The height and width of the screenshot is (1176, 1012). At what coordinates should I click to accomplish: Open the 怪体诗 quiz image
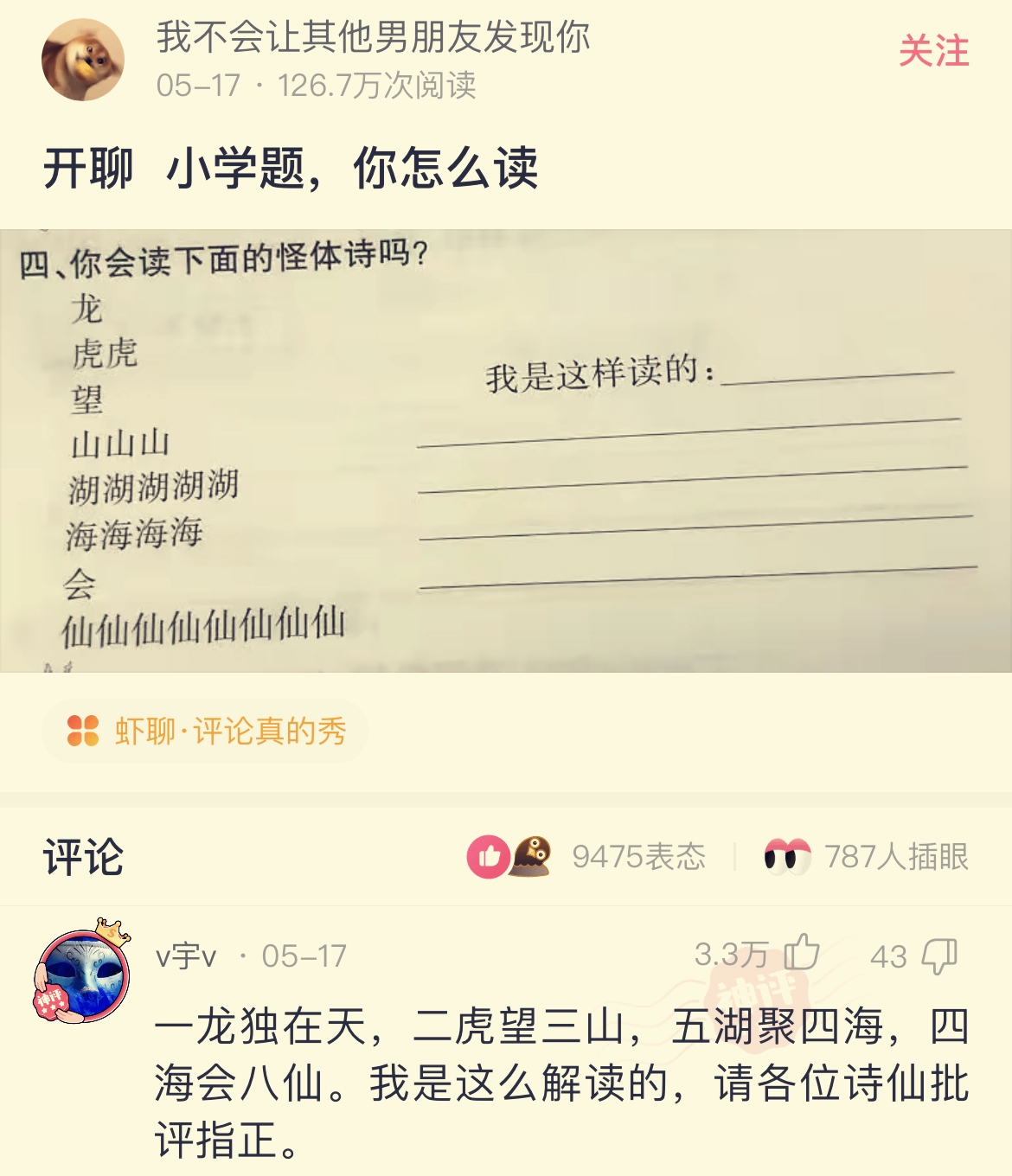[x=506, y=451]
